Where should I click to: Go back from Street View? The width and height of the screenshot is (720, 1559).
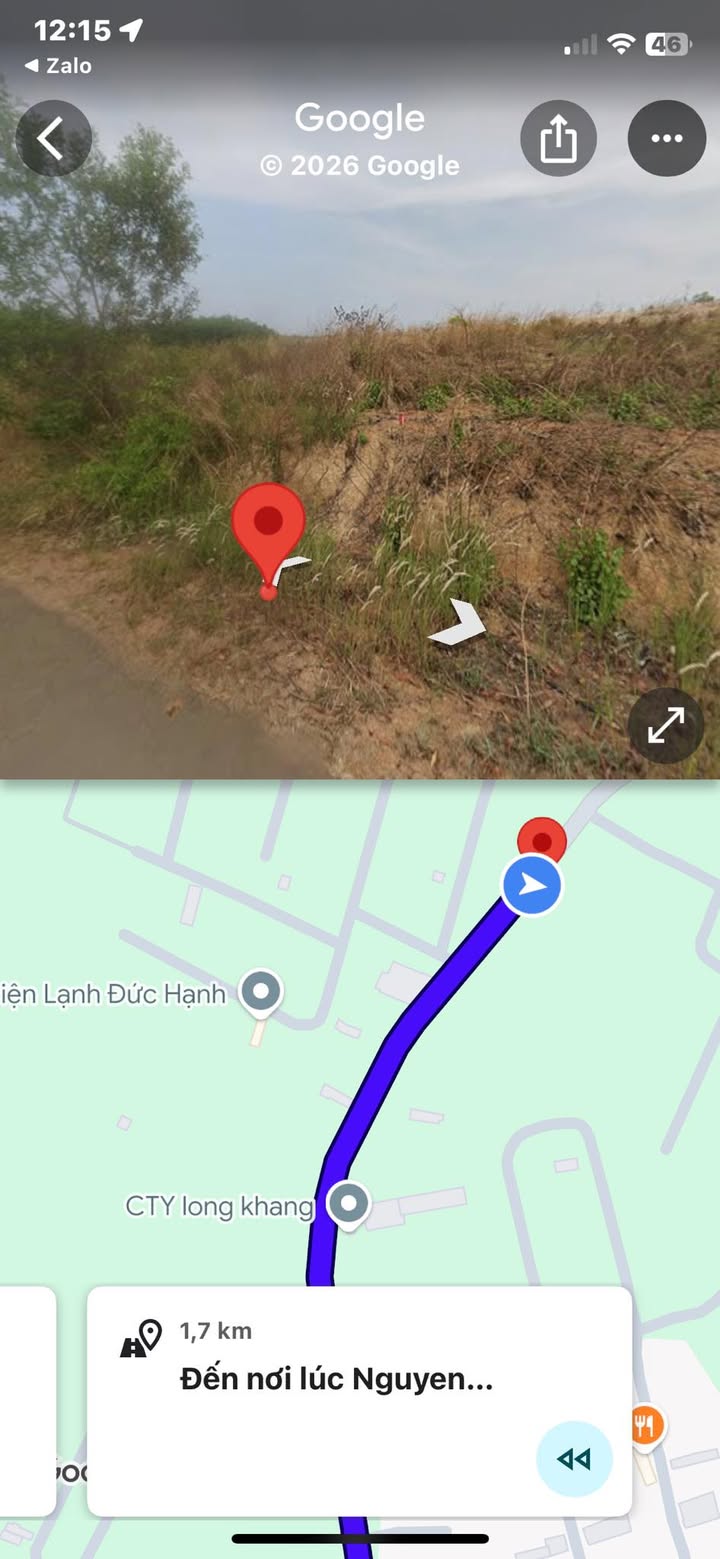(53, 139)
